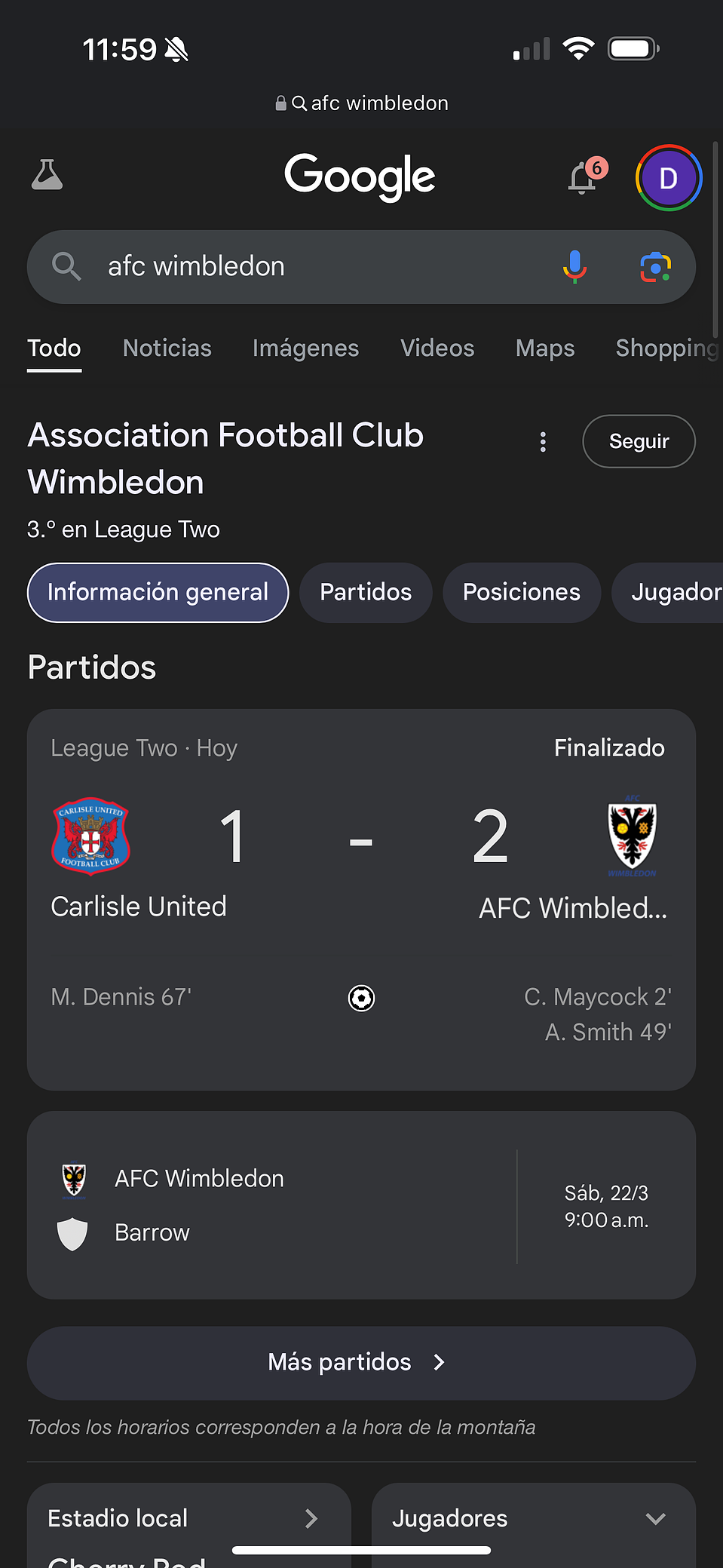Screen dimensions: 723x1568
Task: Open the AFC Wimbledon vs Barrow fixture
Action: pyautogui.click(x=361, y=1205)
